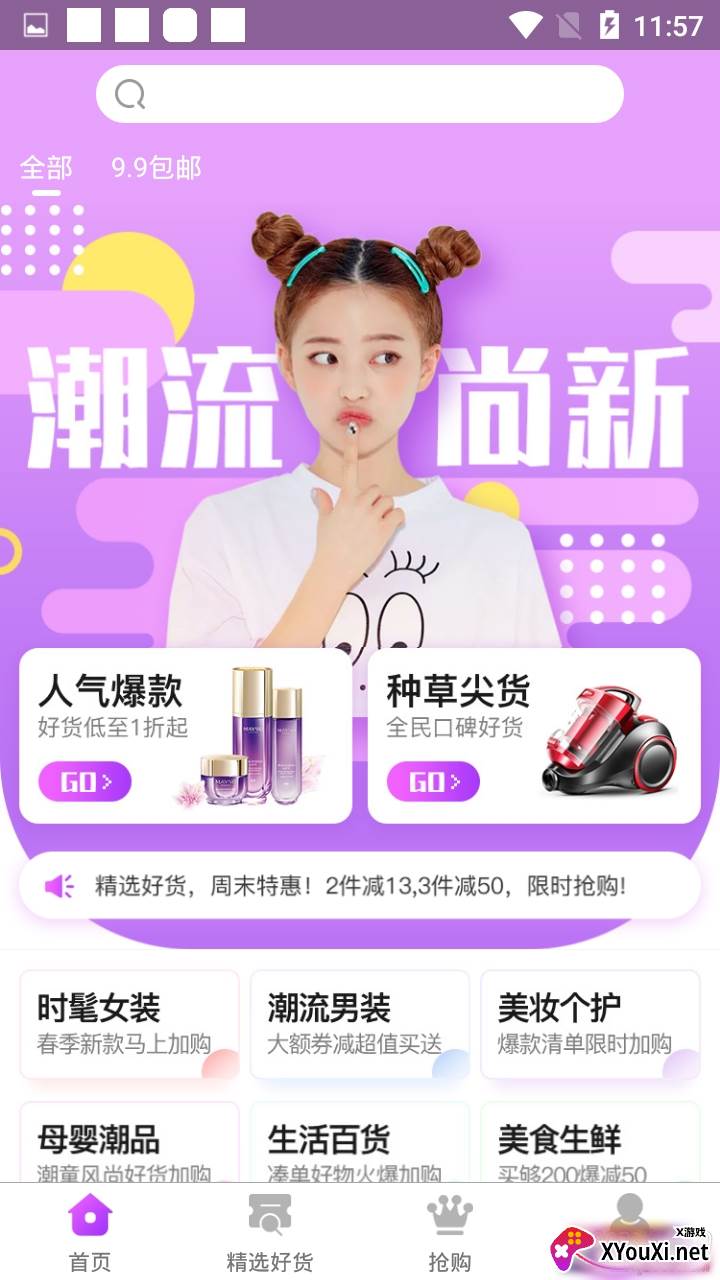The width and height of the screenshot is (720, 1280).
Task: Tap GO on the 人气爆款 card
Action: pos(85,782)
